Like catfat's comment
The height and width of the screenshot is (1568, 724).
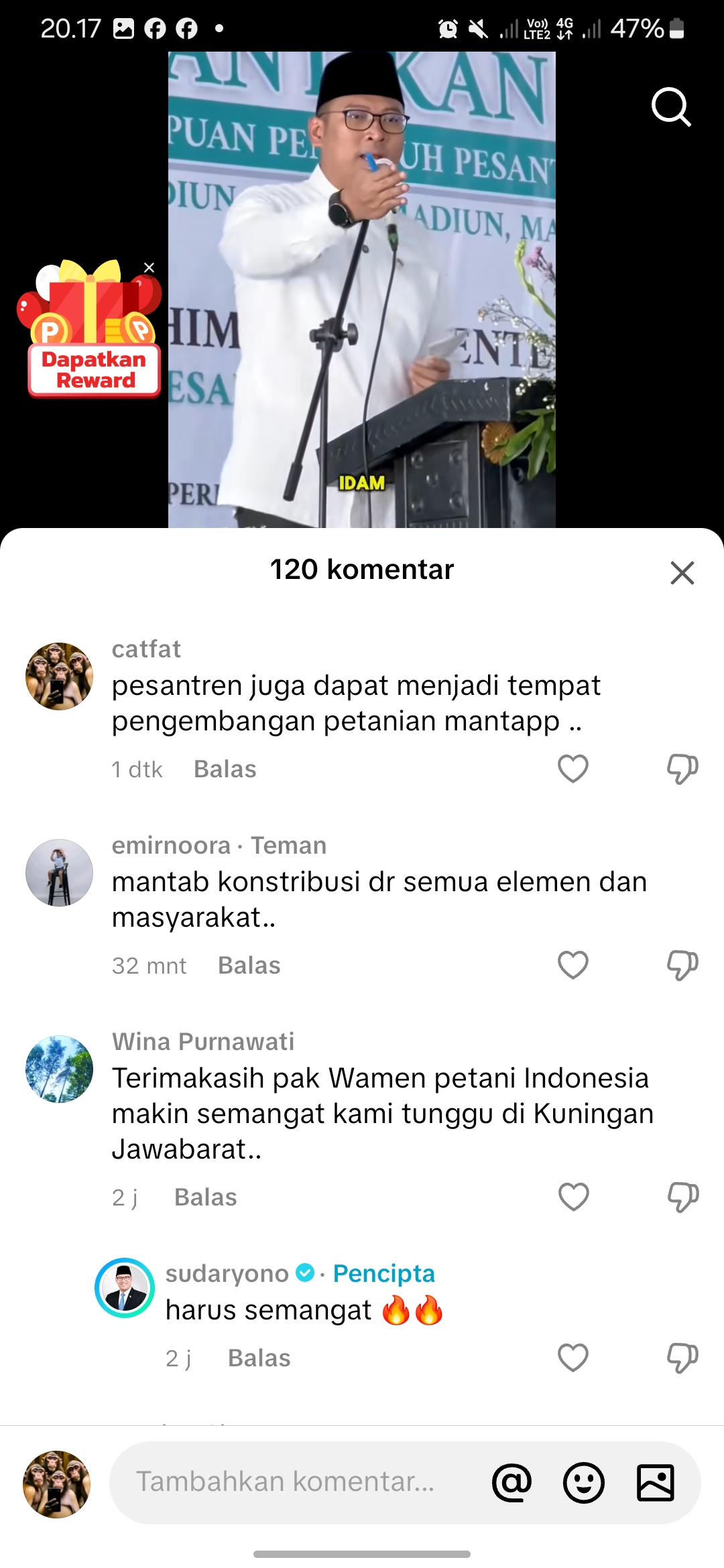click(x=573, y=769)
